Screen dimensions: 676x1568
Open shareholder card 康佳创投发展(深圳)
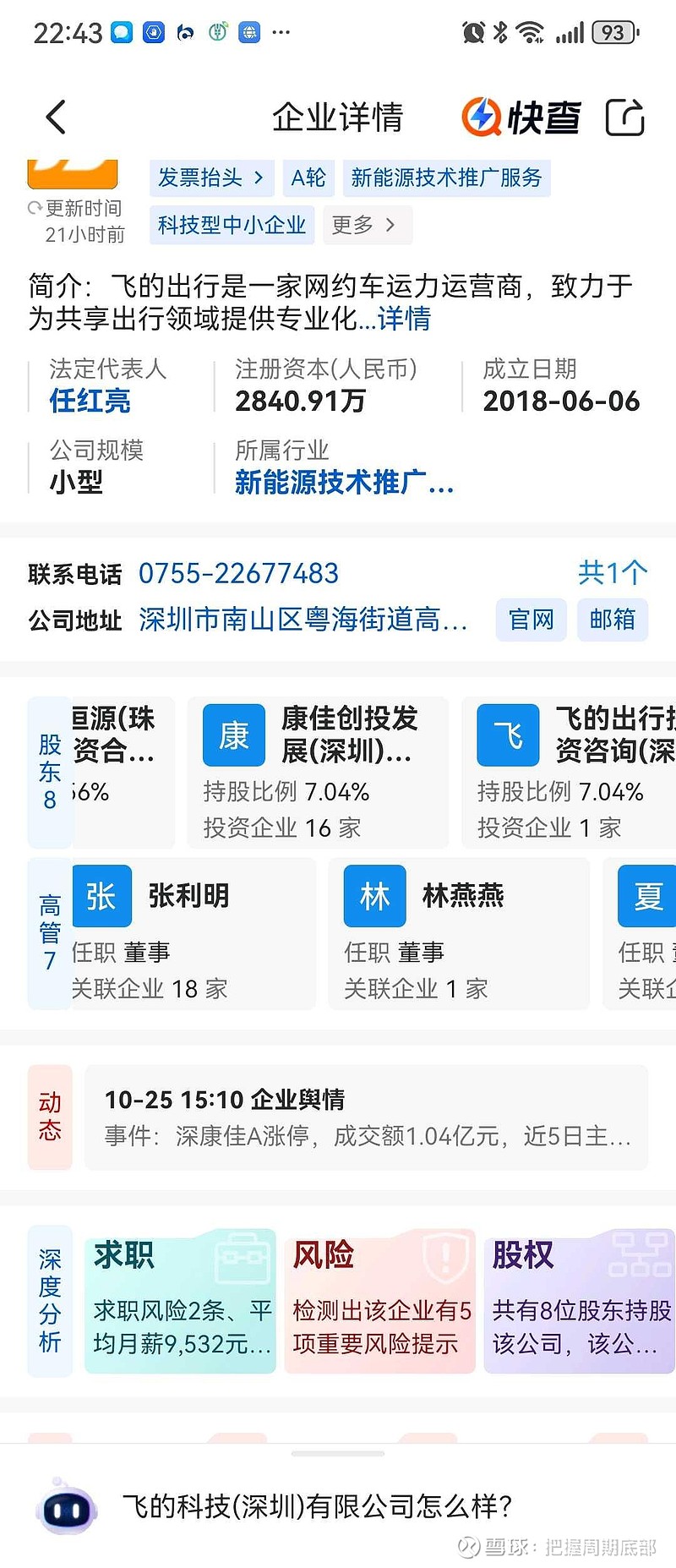[318, 772]
